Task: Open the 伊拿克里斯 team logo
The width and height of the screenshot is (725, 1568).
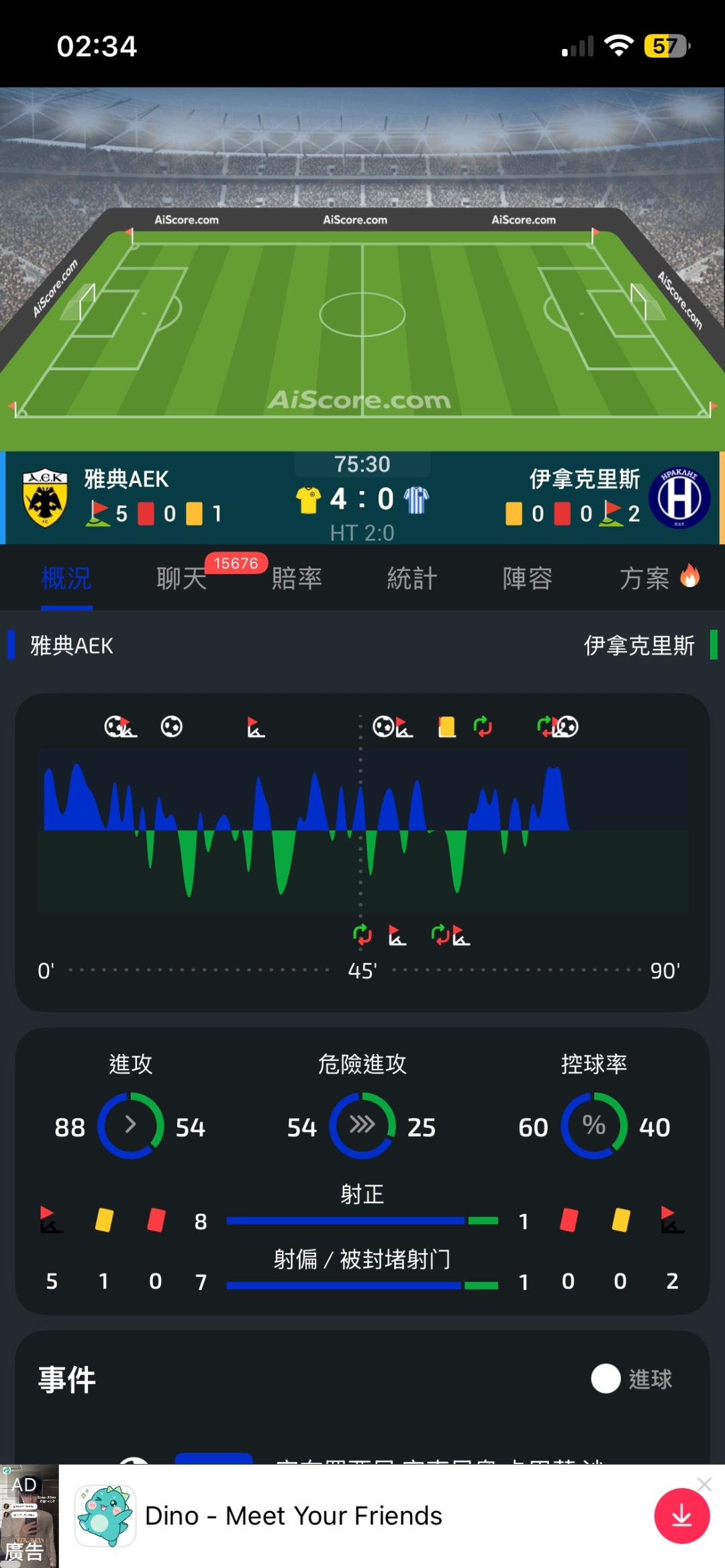Action: (679, 498)
